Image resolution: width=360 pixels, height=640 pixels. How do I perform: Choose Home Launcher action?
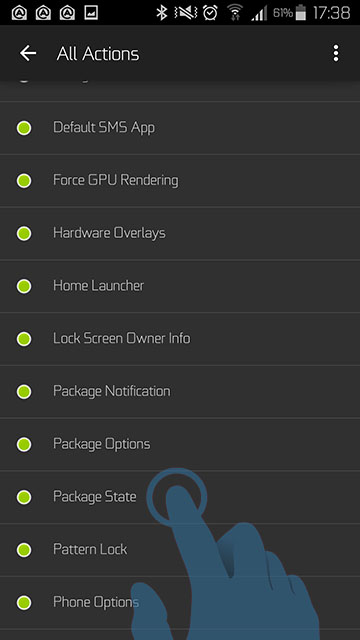coord(180,286)
